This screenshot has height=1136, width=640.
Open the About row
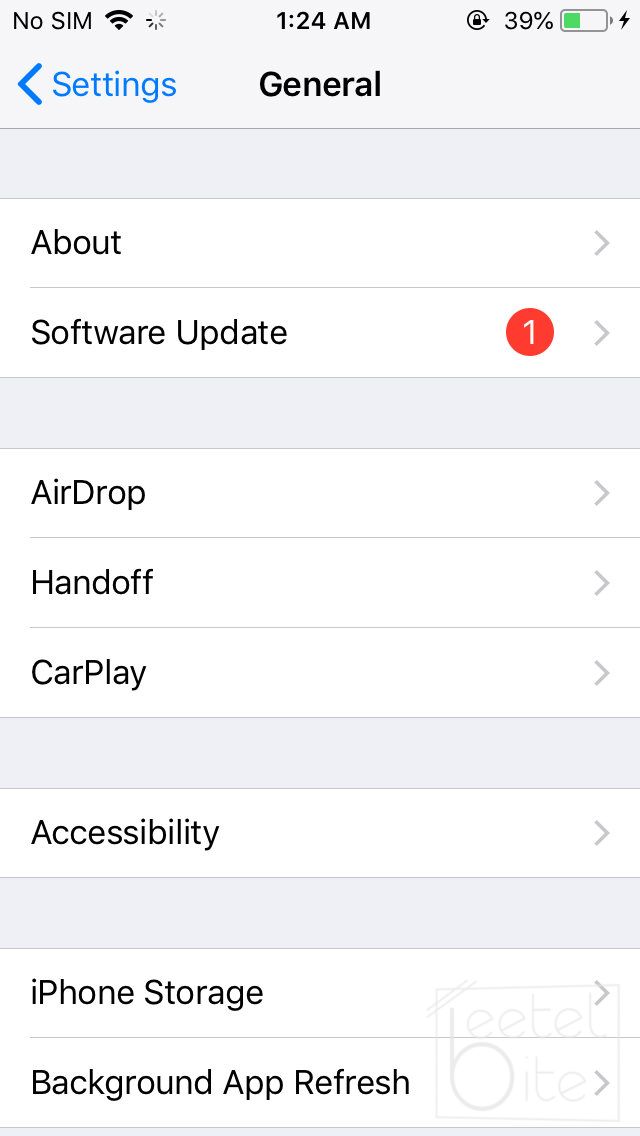pyautogui.click(x=320, y=243)
